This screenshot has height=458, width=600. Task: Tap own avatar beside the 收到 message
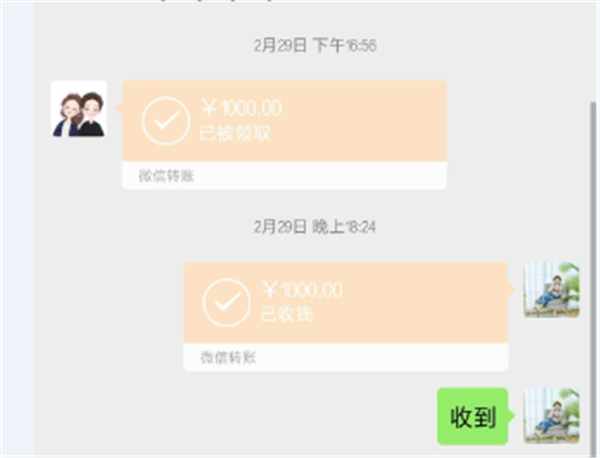coord(551,416)
